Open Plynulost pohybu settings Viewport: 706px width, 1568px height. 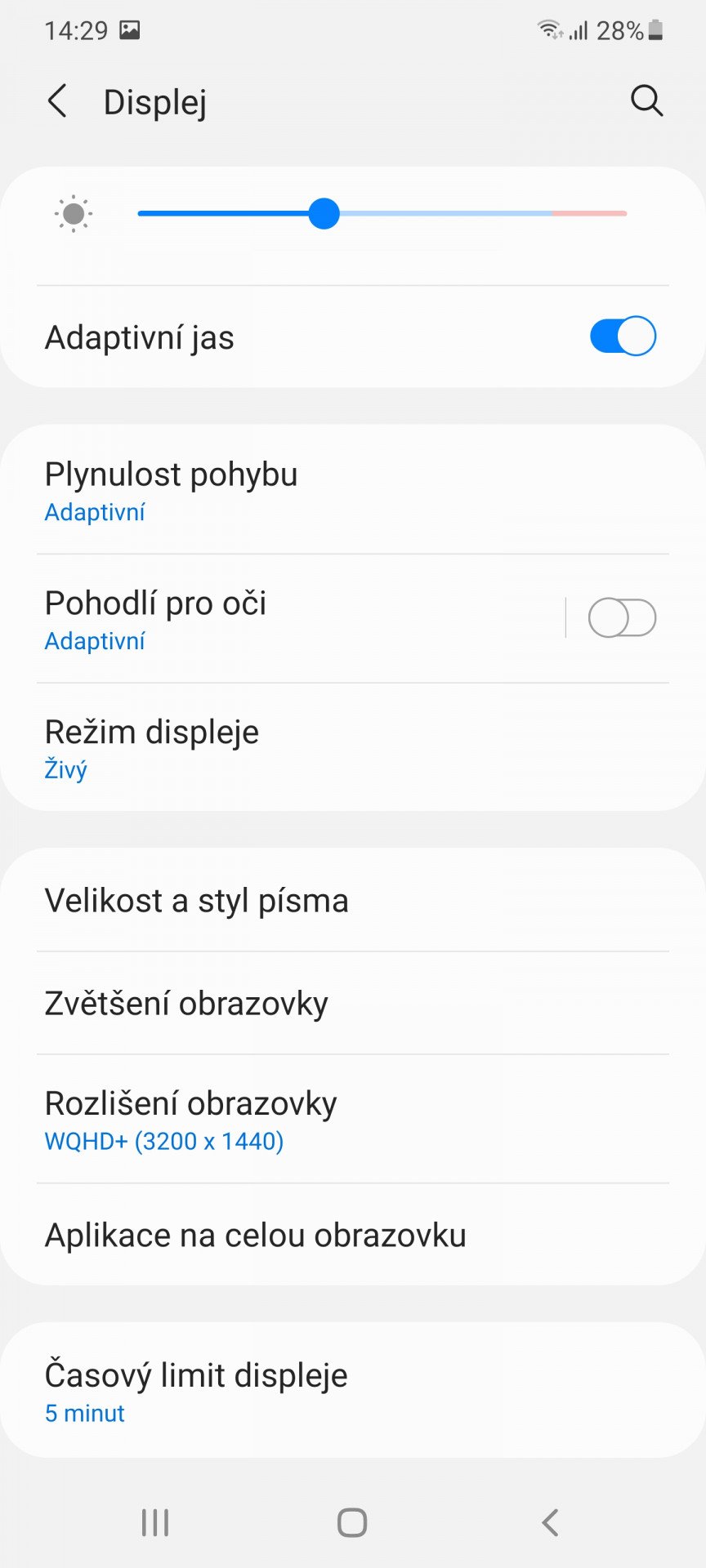click(353, 490)
